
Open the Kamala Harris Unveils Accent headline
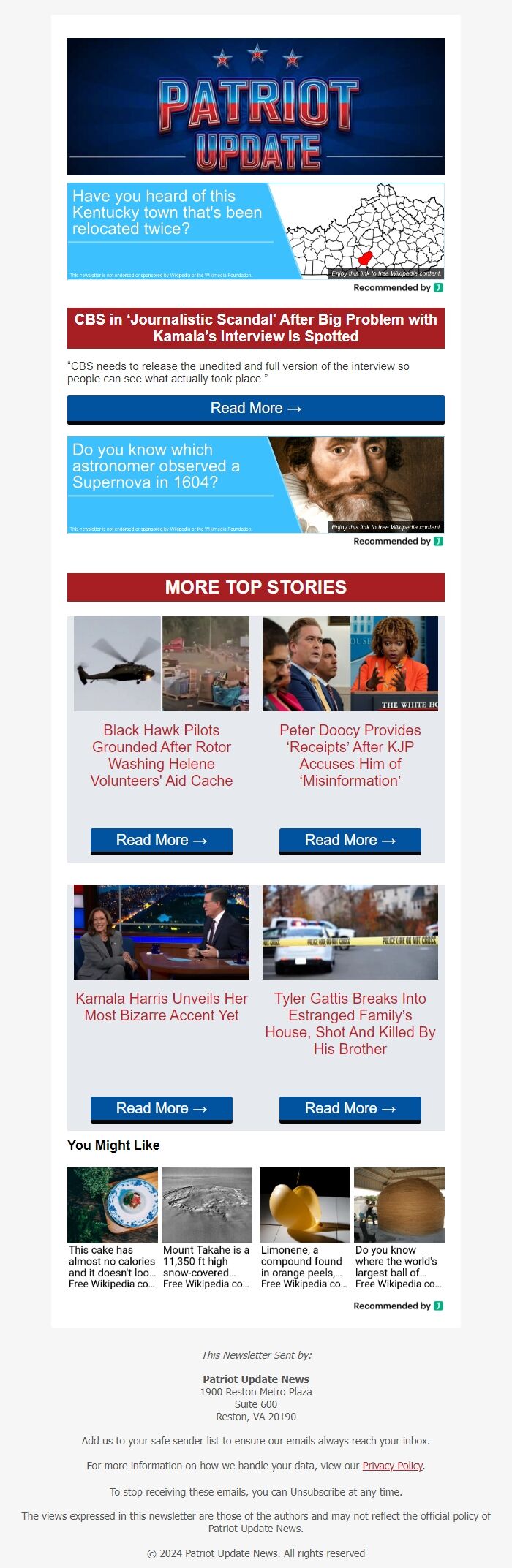click(161, 1007)
